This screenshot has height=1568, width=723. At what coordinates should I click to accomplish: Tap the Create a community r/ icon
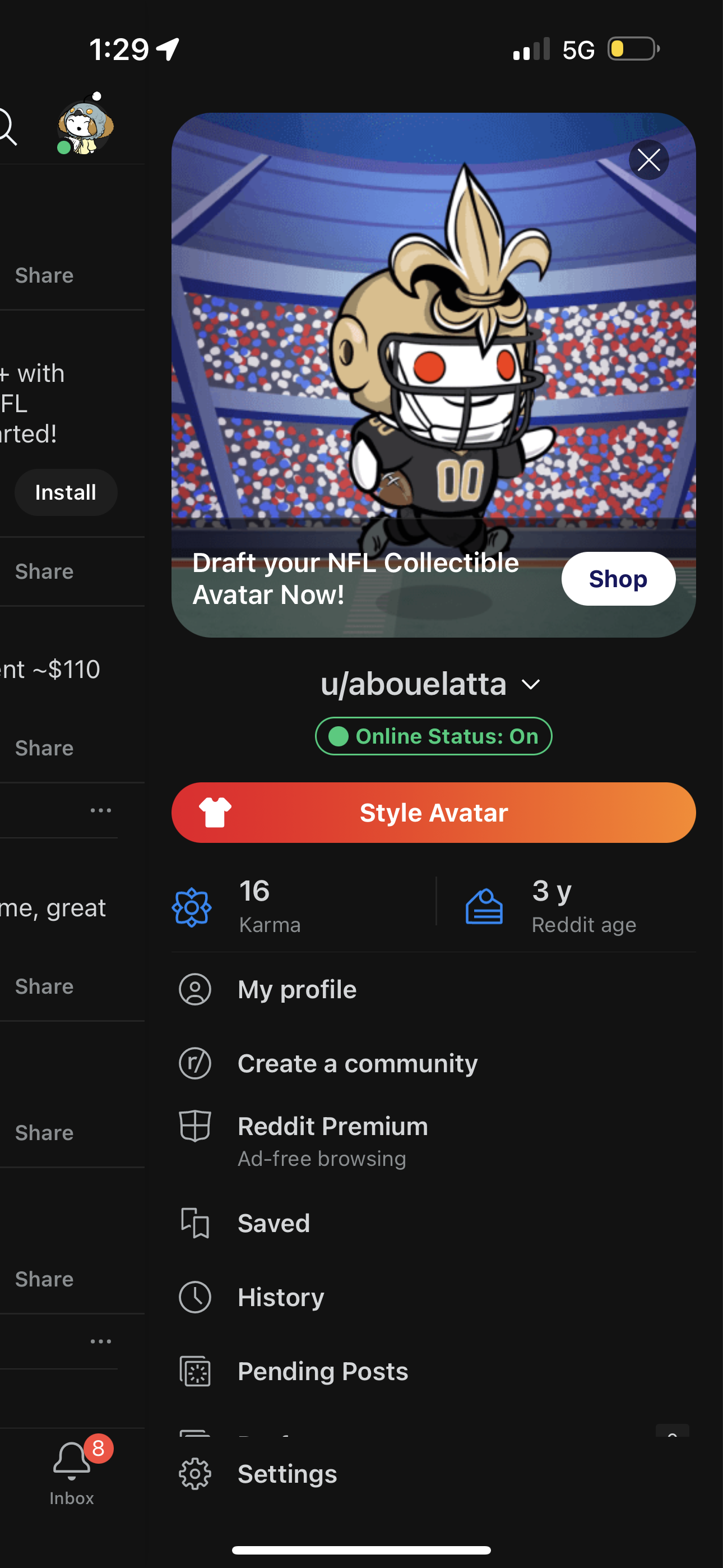click(x=194, y=1063)
